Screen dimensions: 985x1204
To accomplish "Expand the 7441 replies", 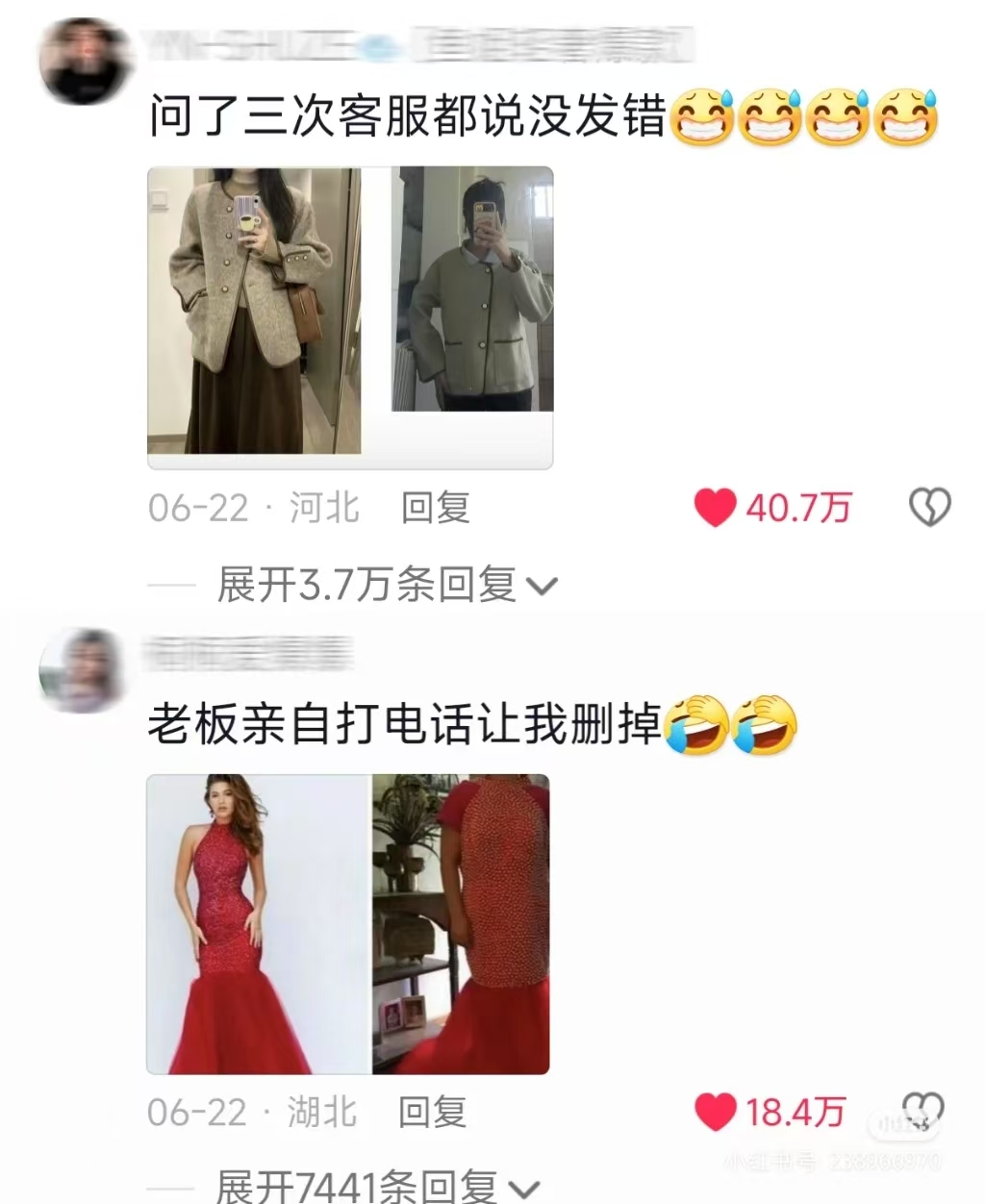I will (377, 1187).
